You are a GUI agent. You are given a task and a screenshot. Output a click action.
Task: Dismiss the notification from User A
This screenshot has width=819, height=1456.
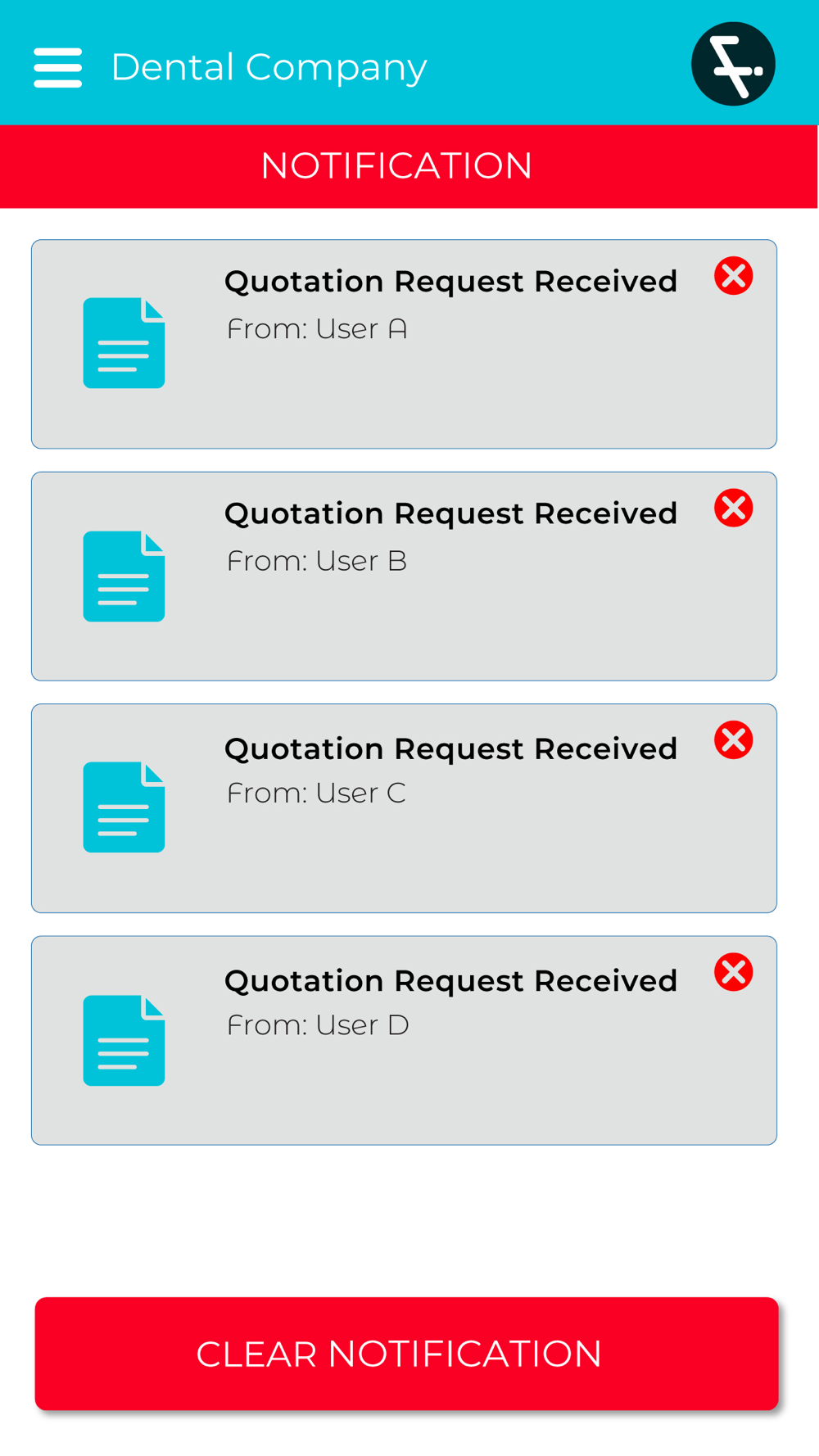(733, 275)
